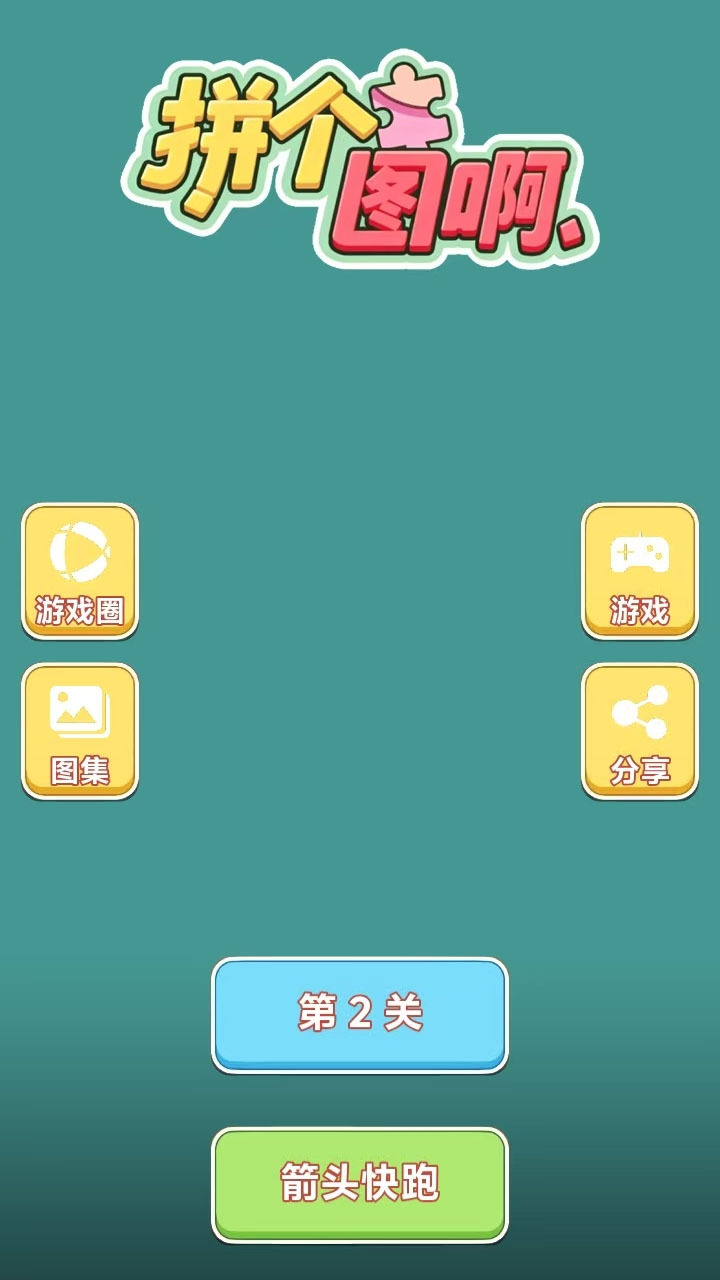This screenshot has width=720, height=1280.
Task: Start level 第 2 关
Action: click(360, 1014)
